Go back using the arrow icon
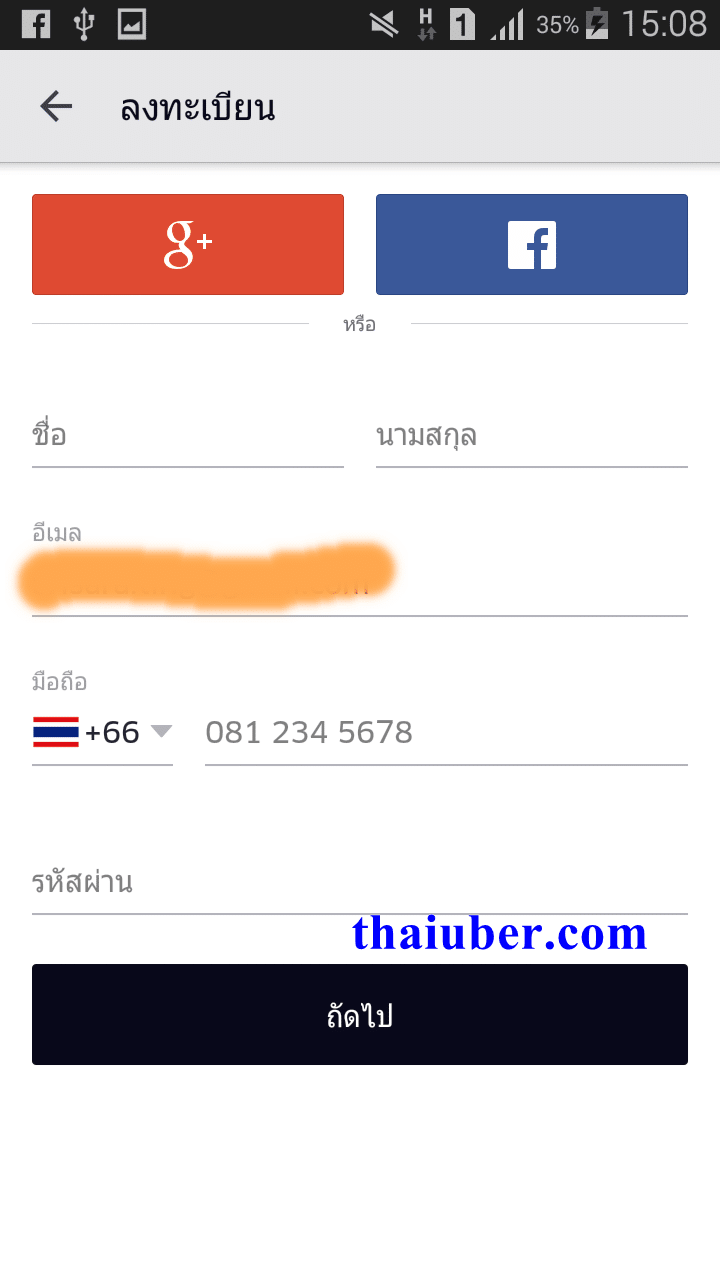The width and height of the screenshot is (720, 1280). [56, 106]
